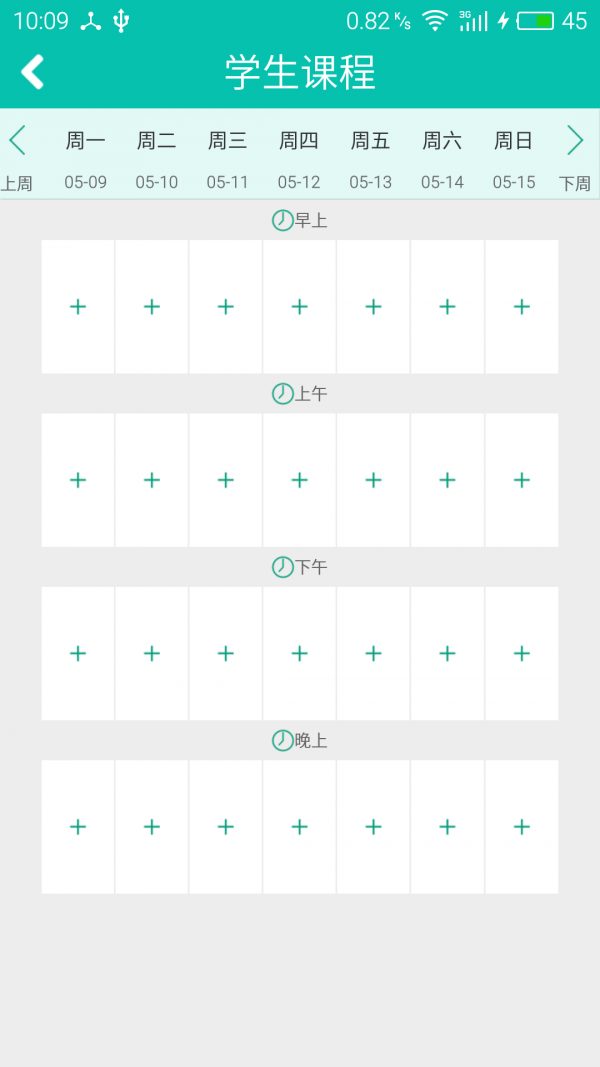
Task: Add a 早上 course on 周日
Action: [x=521, y=307]
